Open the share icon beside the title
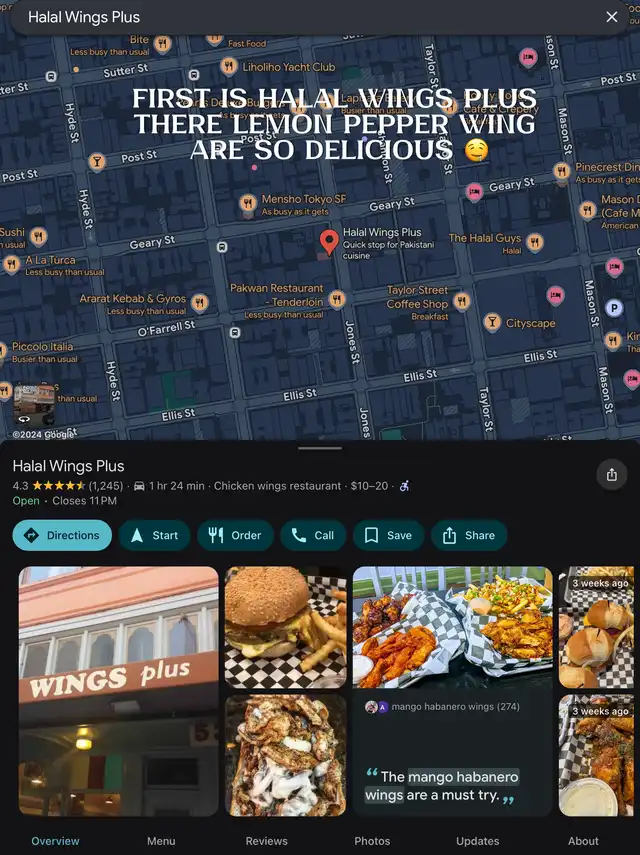This screenshot has height=855, width=640. click(612, 474)
